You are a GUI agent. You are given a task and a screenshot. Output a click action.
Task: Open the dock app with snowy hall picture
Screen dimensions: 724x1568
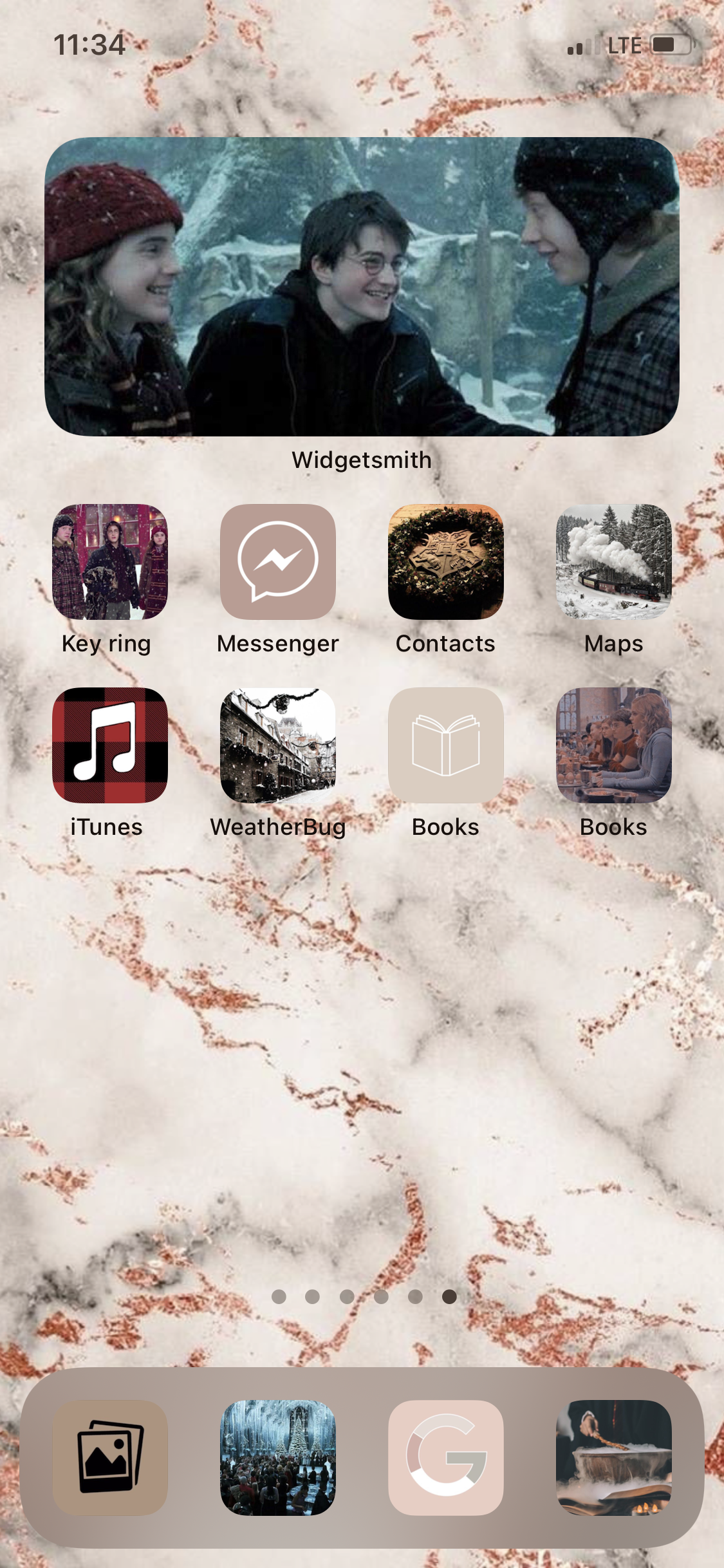[278, 1457]
